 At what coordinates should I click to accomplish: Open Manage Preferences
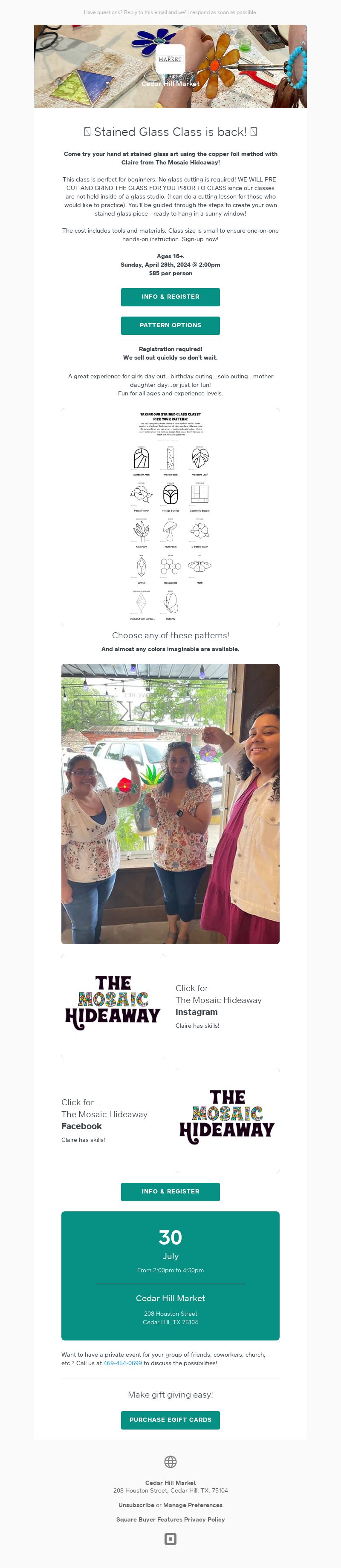[x=192, y=1505]
